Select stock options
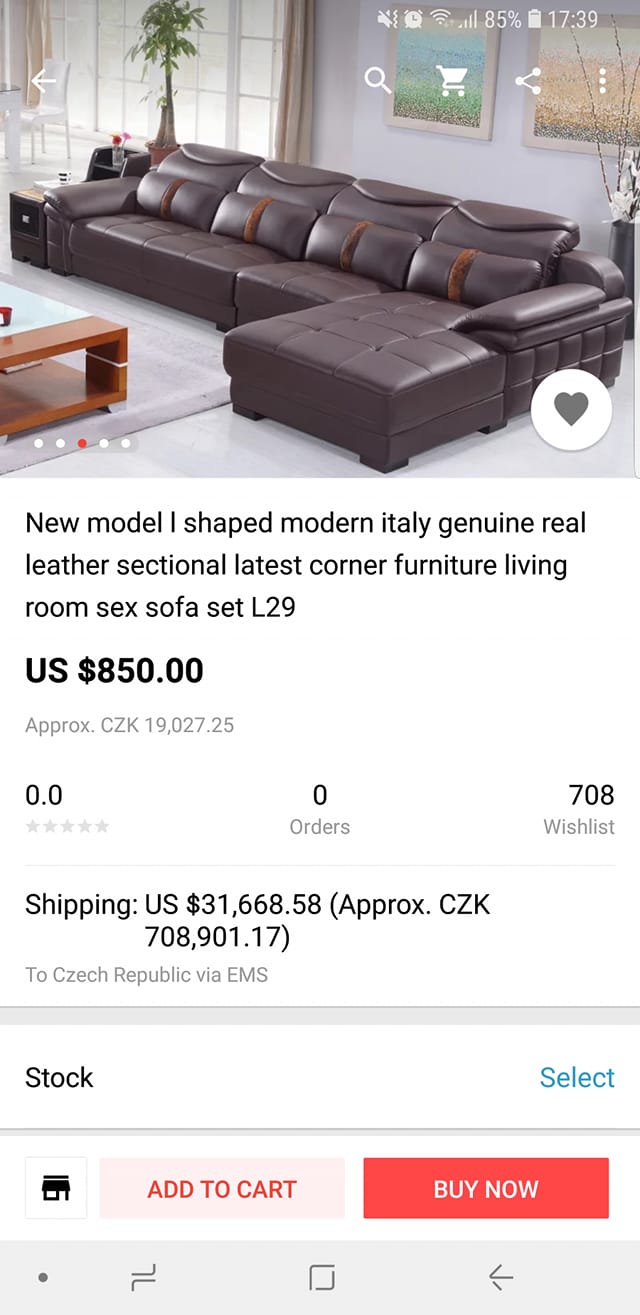Viewport: 640px width, 1315px height. (577, 1077)
